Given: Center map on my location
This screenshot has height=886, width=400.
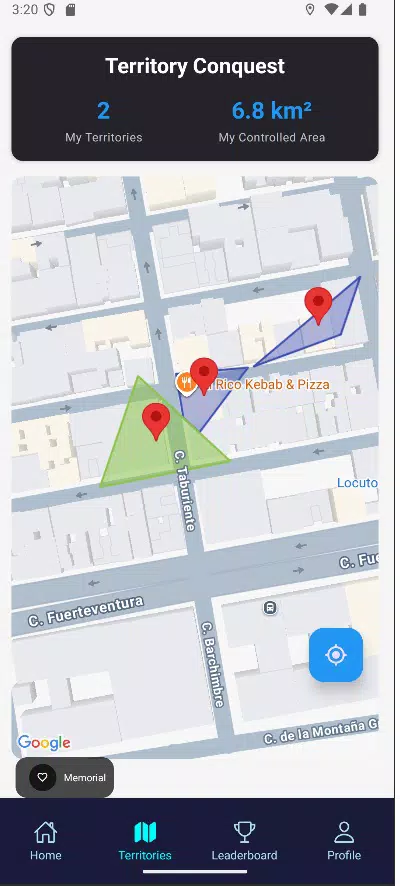Looking at the screenshot, I should tap(336, 655).
